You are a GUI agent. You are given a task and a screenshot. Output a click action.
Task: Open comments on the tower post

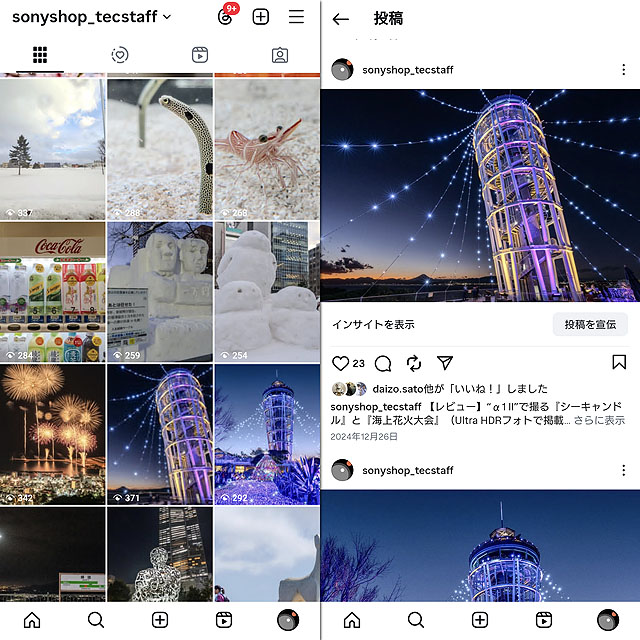[383, 363]
